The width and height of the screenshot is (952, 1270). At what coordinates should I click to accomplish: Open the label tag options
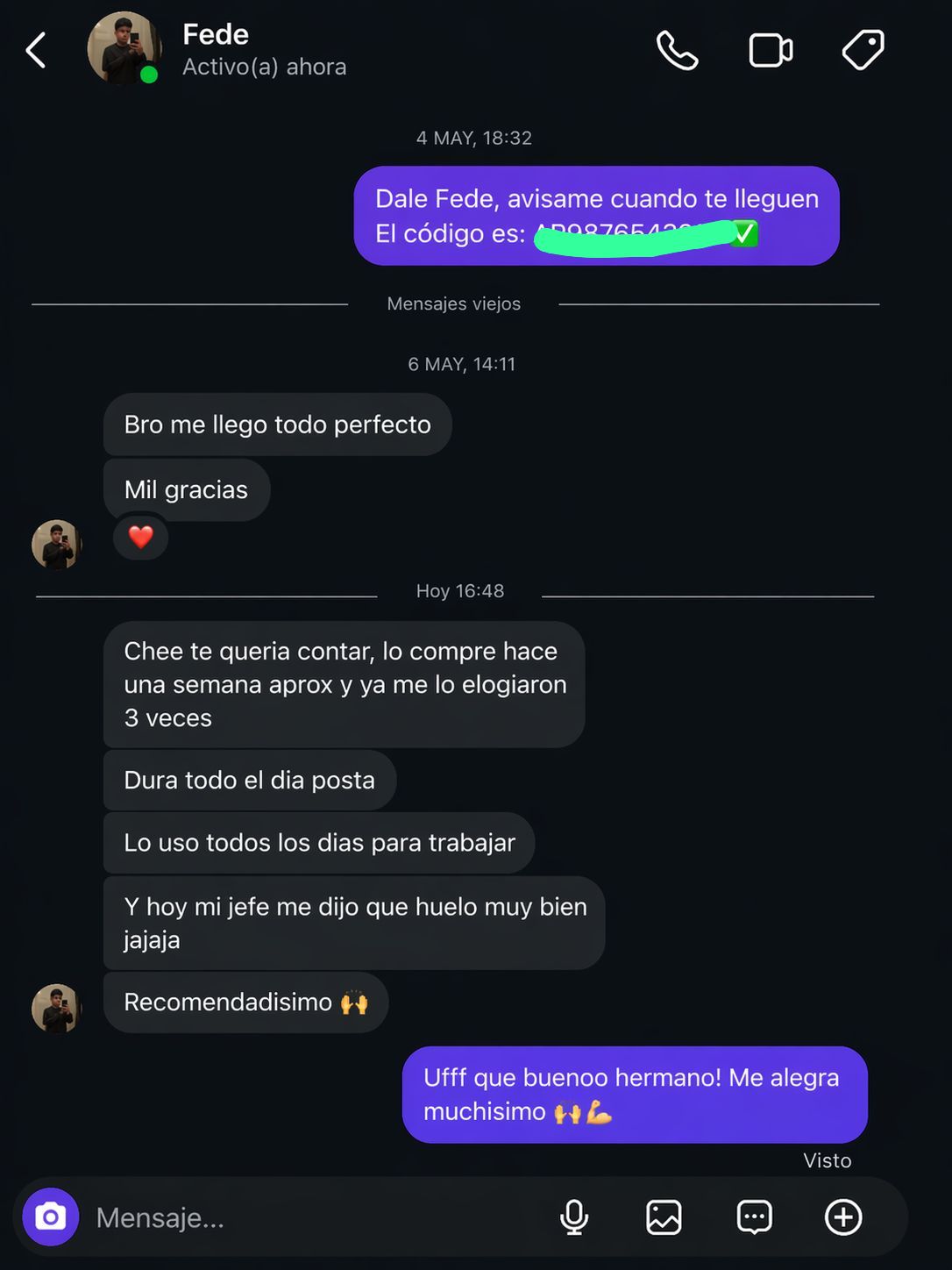pos(863,50)
